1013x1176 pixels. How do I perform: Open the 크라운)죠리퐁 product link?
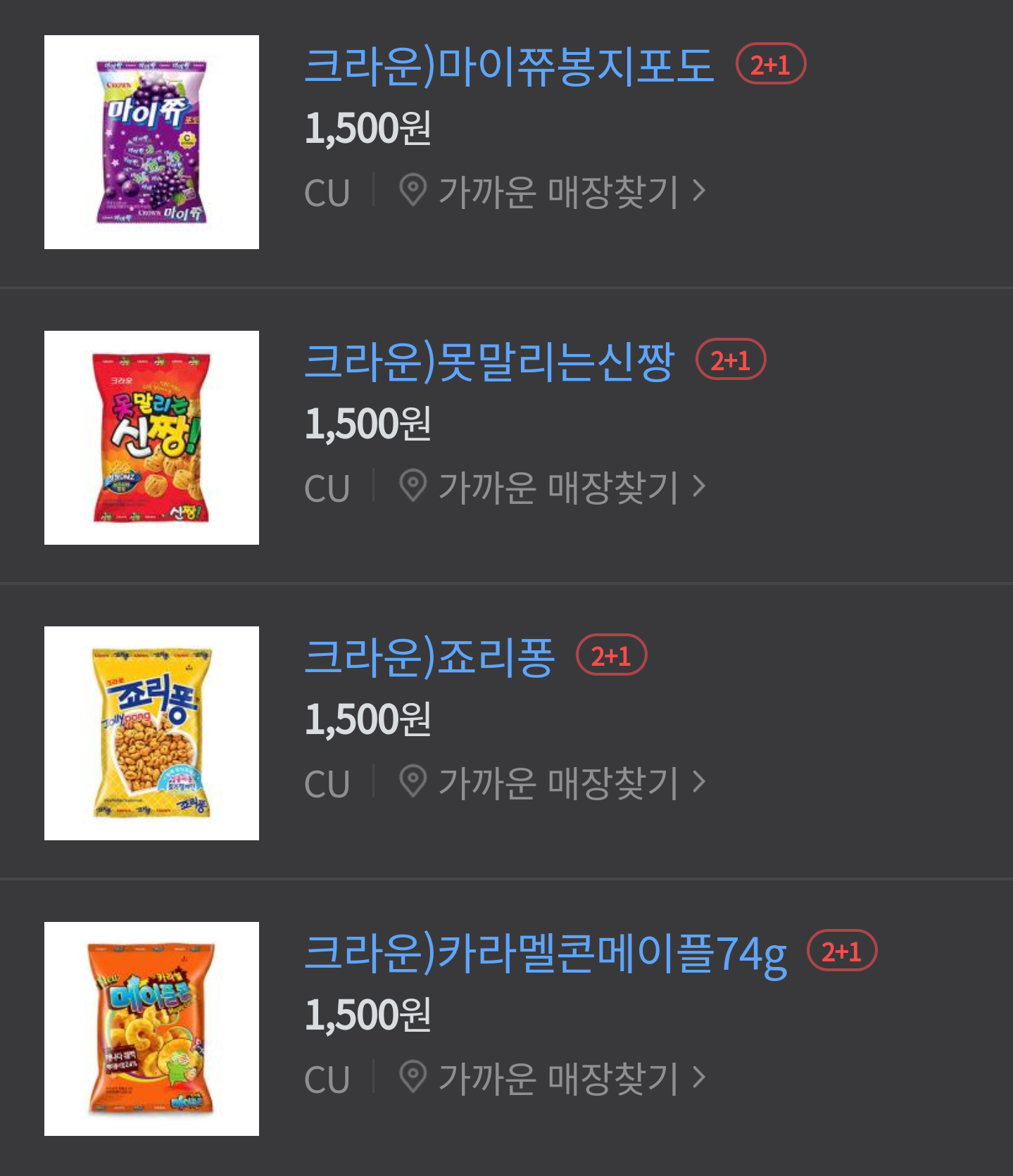(429, 657)
